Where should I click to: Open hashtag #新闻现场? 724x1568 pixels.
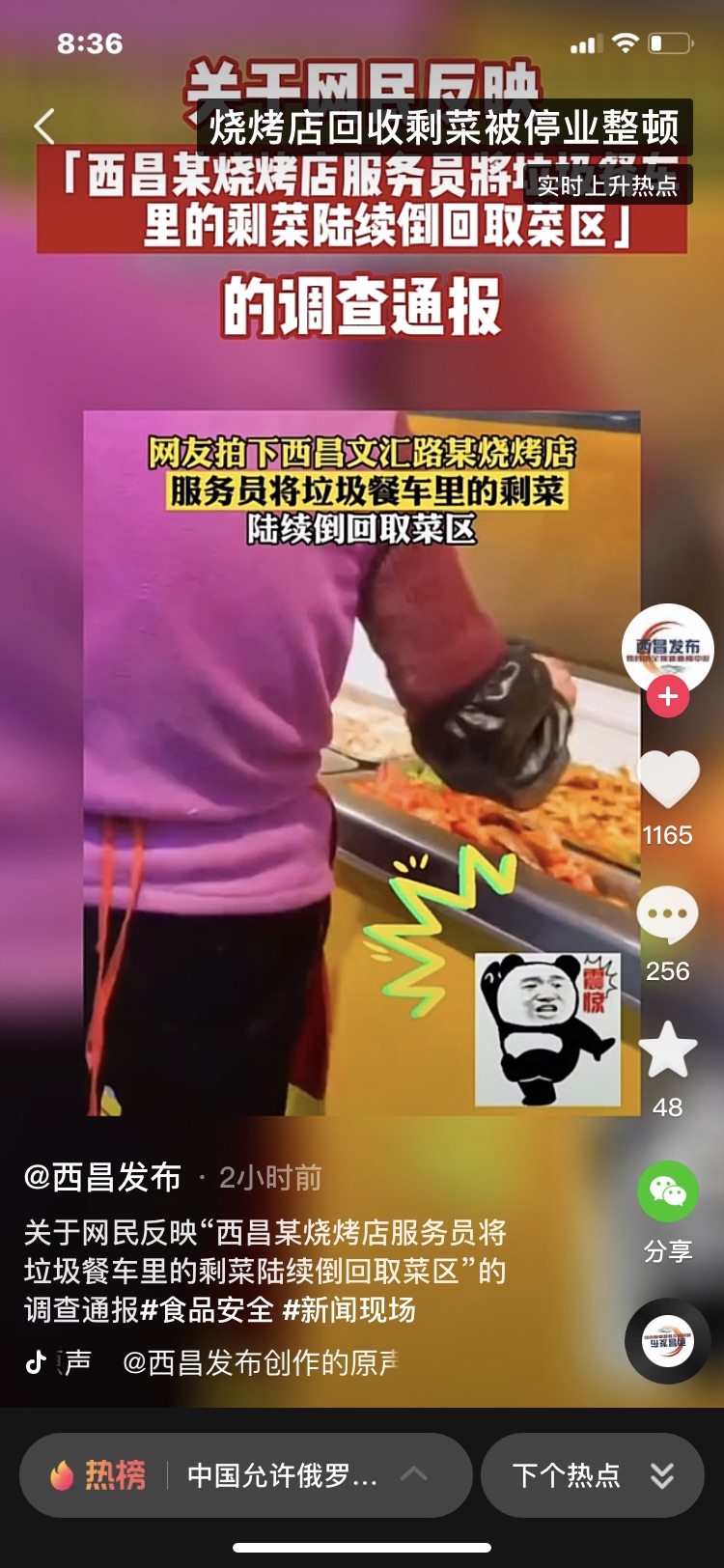pyautogui.click(x=349, y=1310)
